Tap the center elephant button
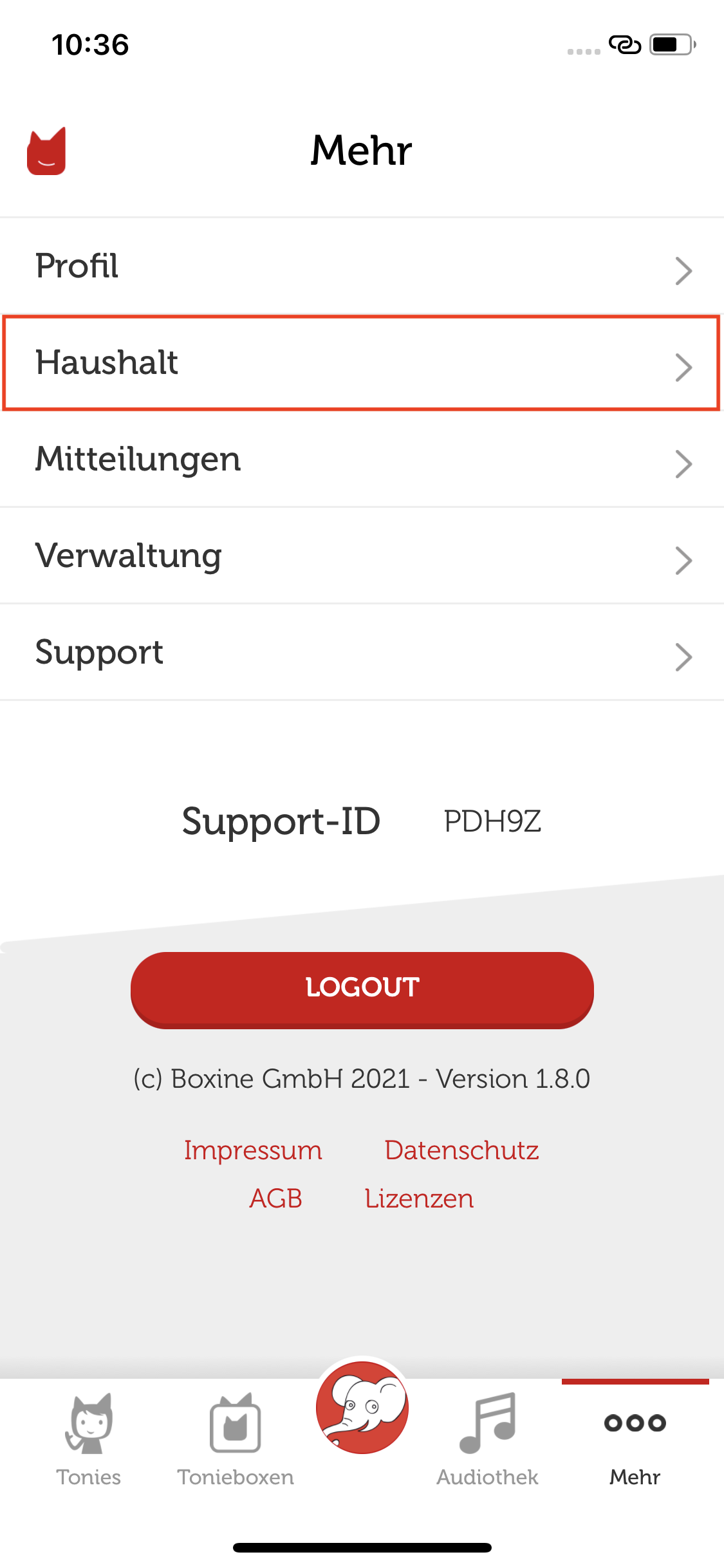Screen dimensions: 724x1568 tap(362, 1407)
